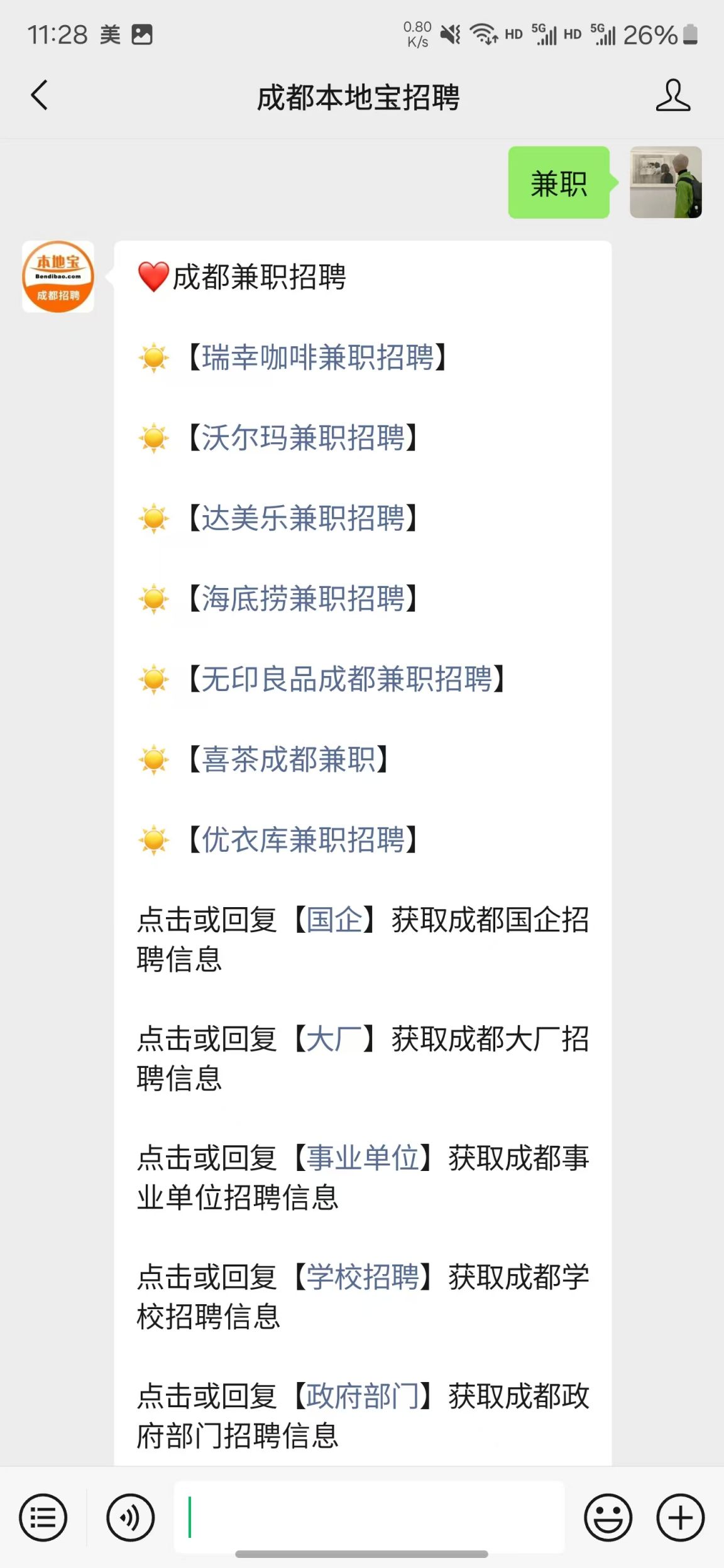
Task: Open the 达美乐兼职招聘 link
Action: [x=303, y=518]
